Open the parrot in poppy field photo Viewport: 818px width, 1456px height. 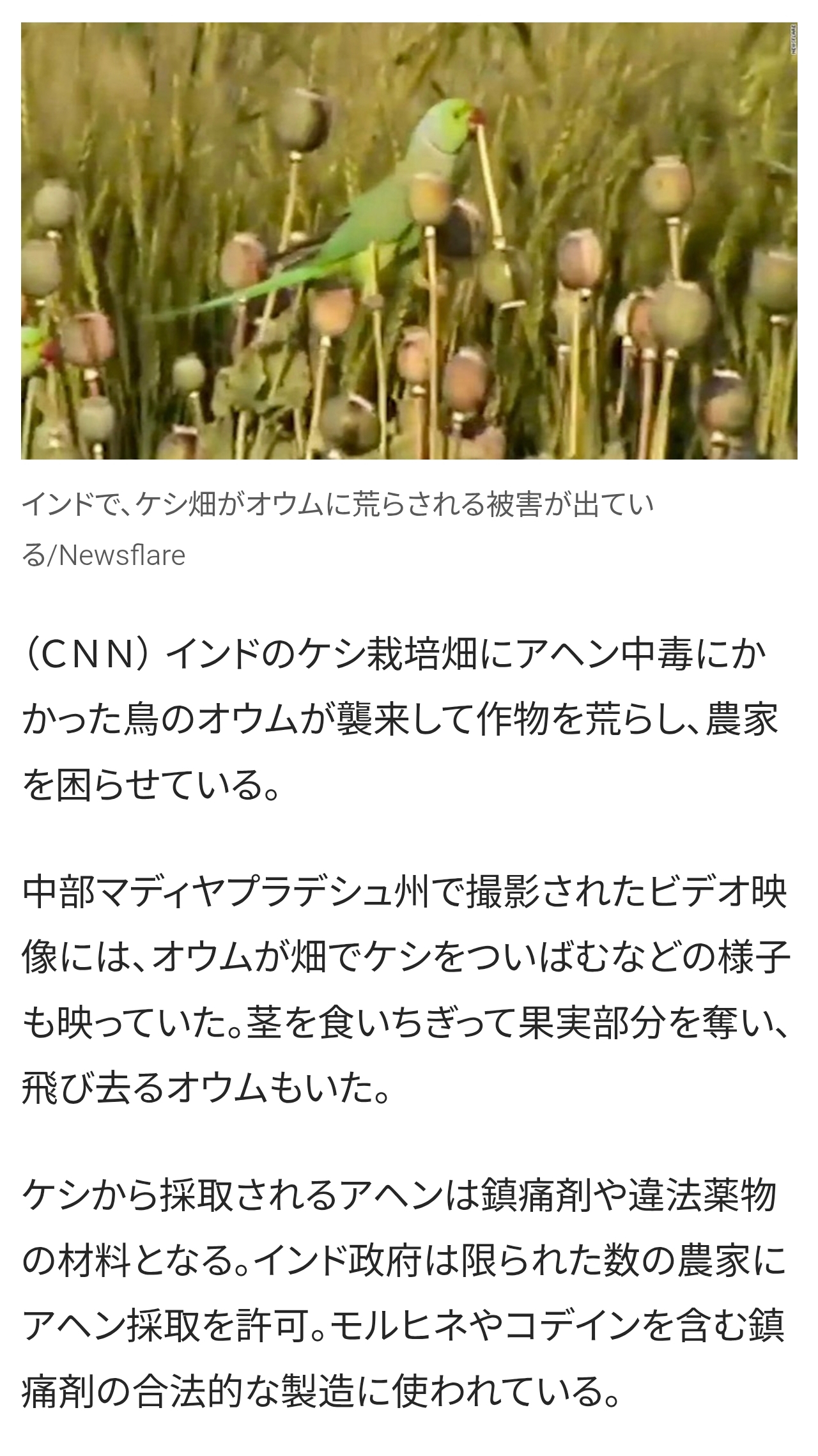tap(409, 240)
